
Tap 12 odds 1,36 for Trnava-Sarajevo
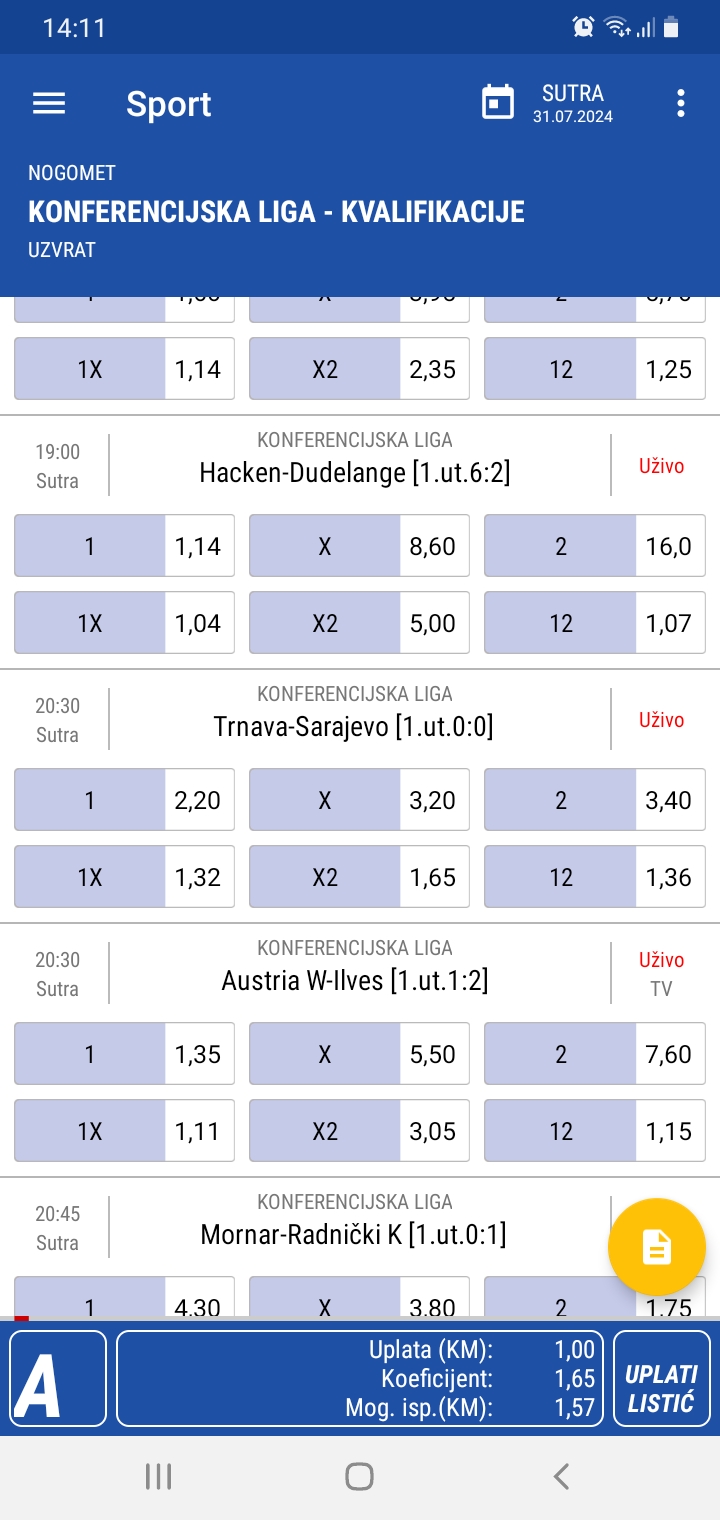pos(595,877)
